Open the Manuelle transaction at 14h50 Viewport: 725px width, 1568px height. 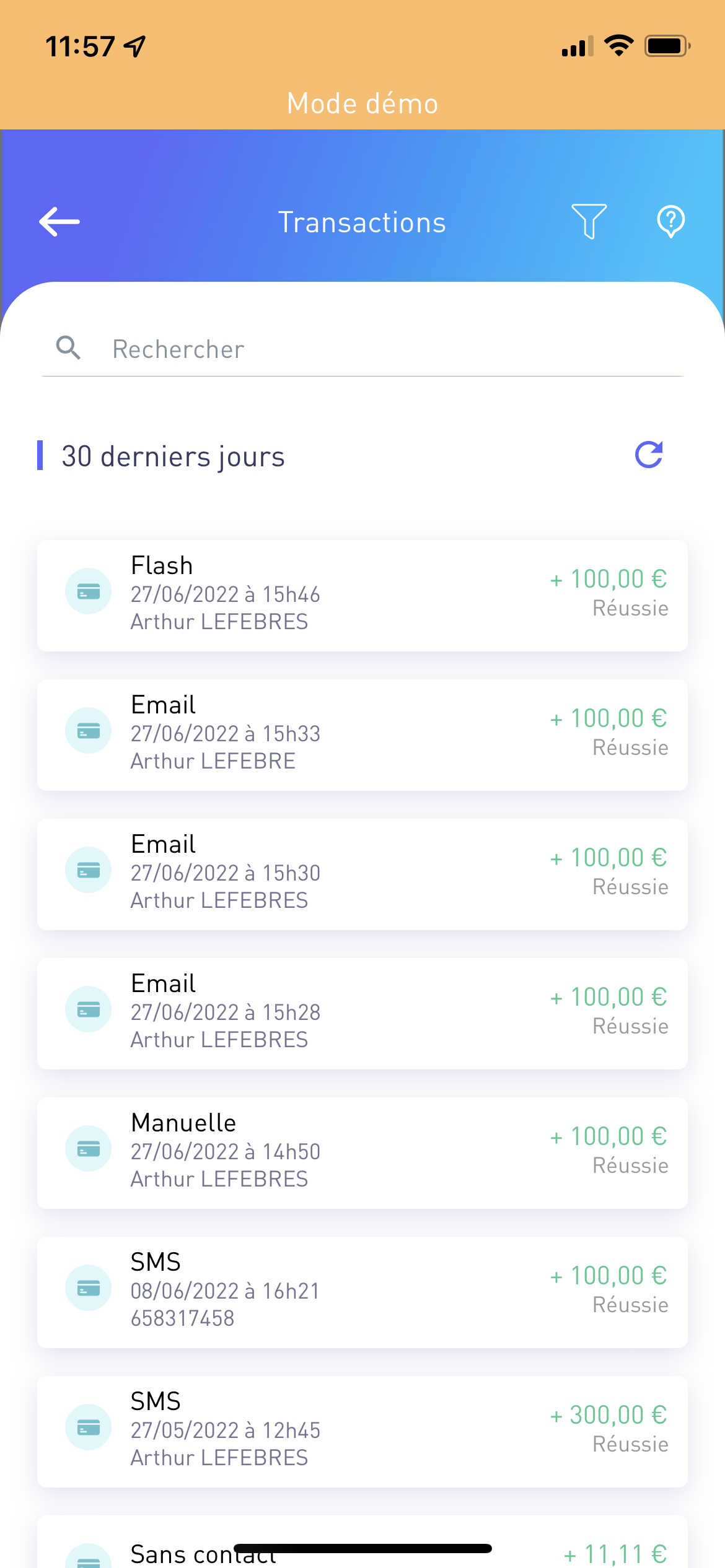(362, 1152)
